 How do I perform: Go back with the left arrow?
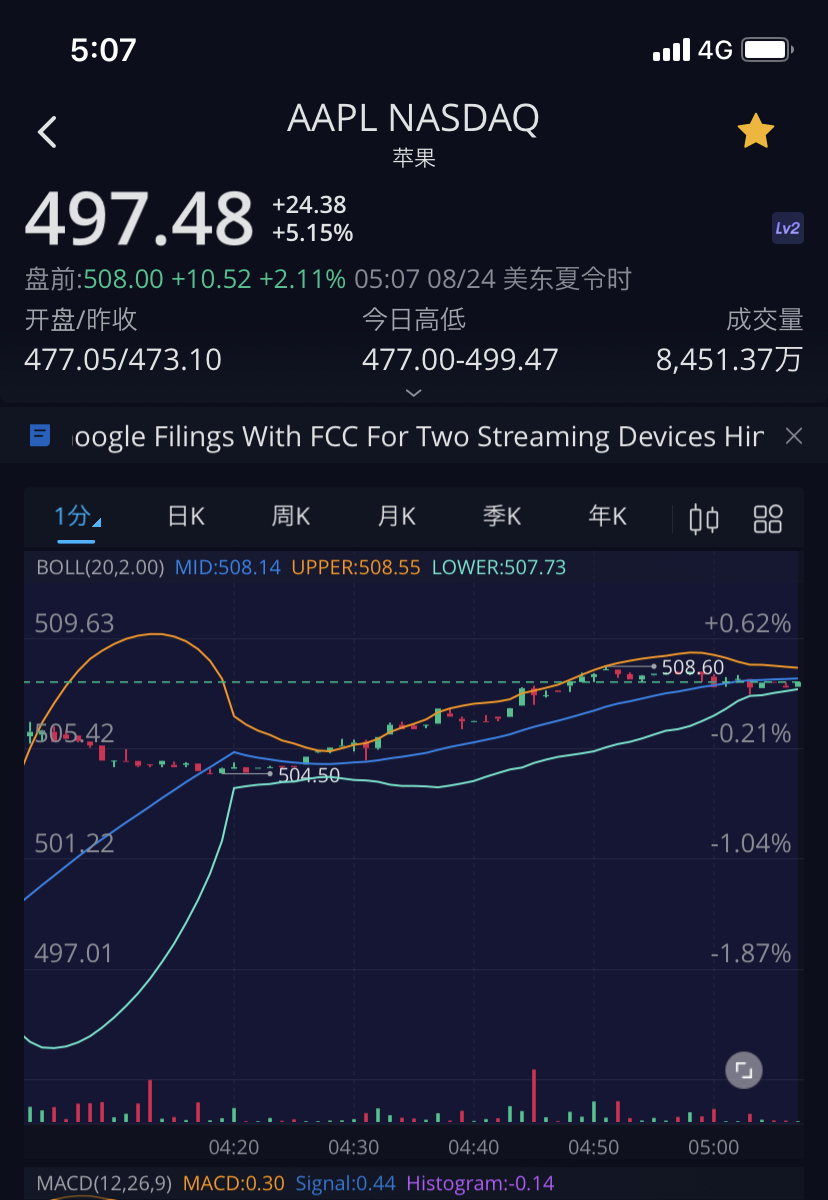coord(47,132)
